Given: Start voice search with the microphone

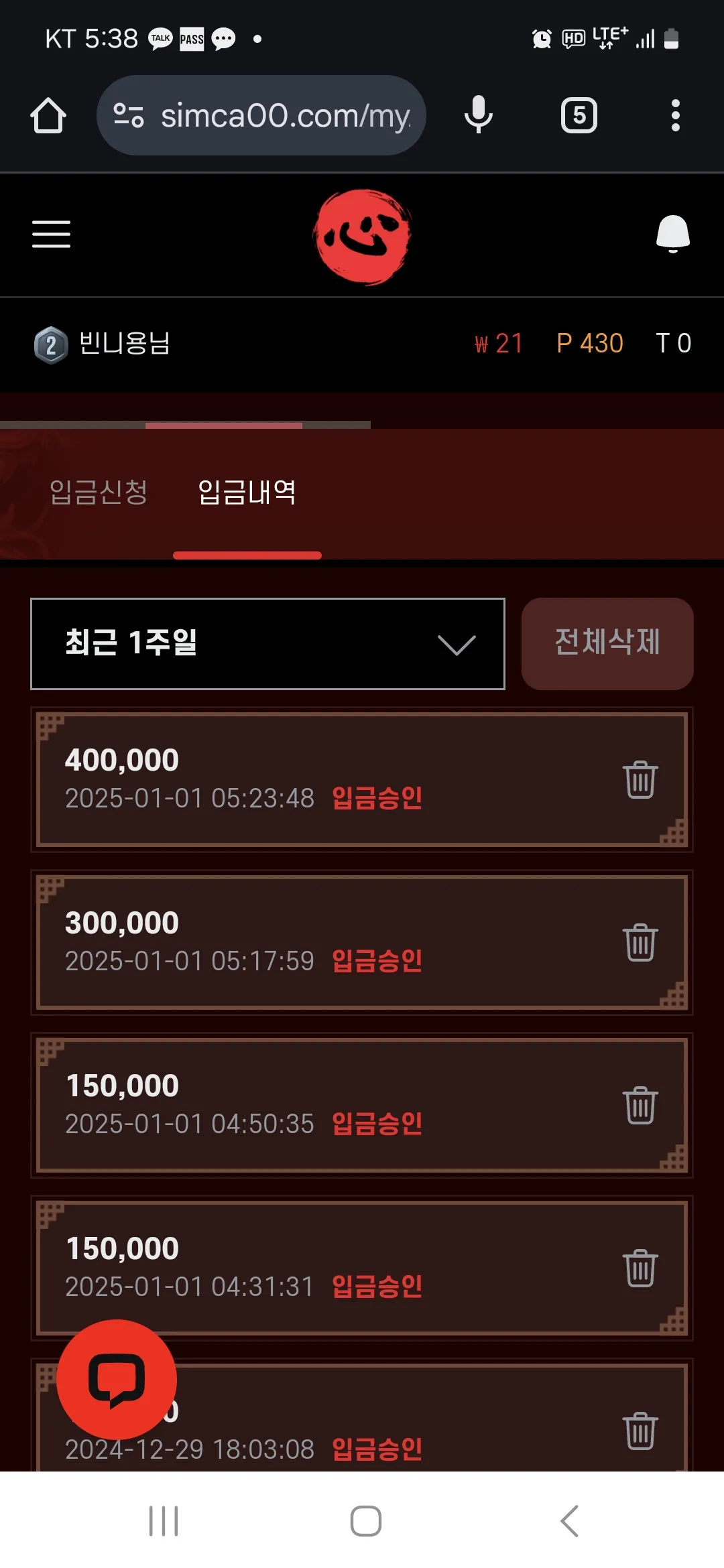Looking at the screenshot, I should pos(479,115).
